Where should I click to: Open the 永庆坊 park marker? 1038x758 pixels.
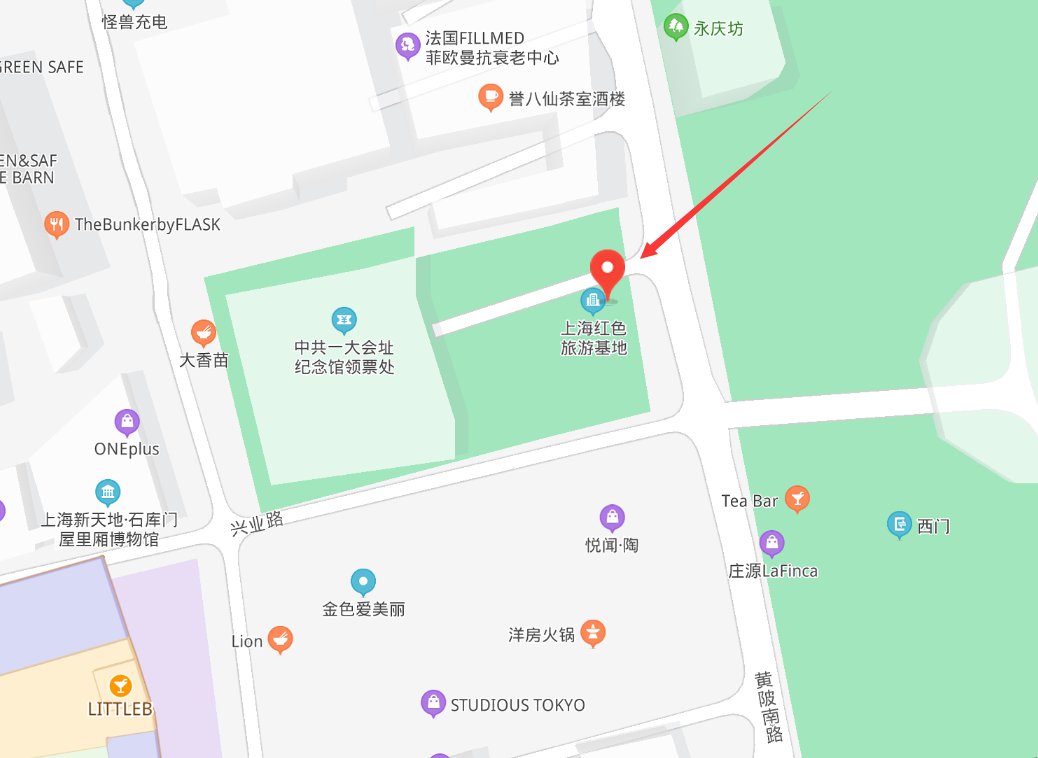click(677, 27)
